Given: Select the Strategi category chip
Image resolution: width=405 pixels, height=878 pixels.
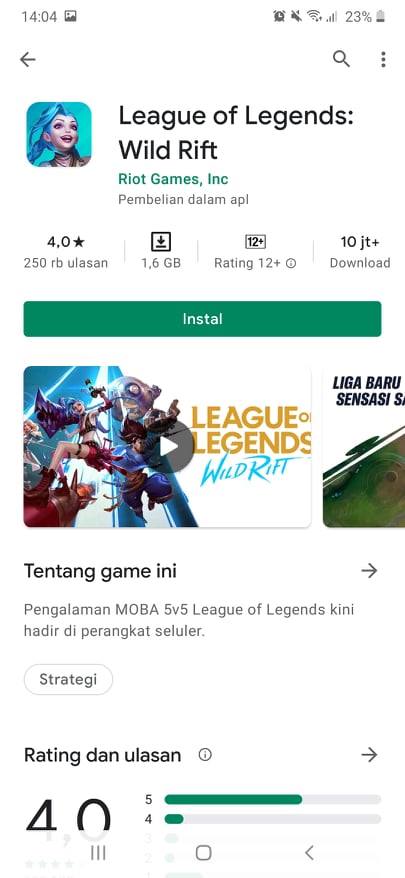Looking at the screenshot, I should 68,680.
